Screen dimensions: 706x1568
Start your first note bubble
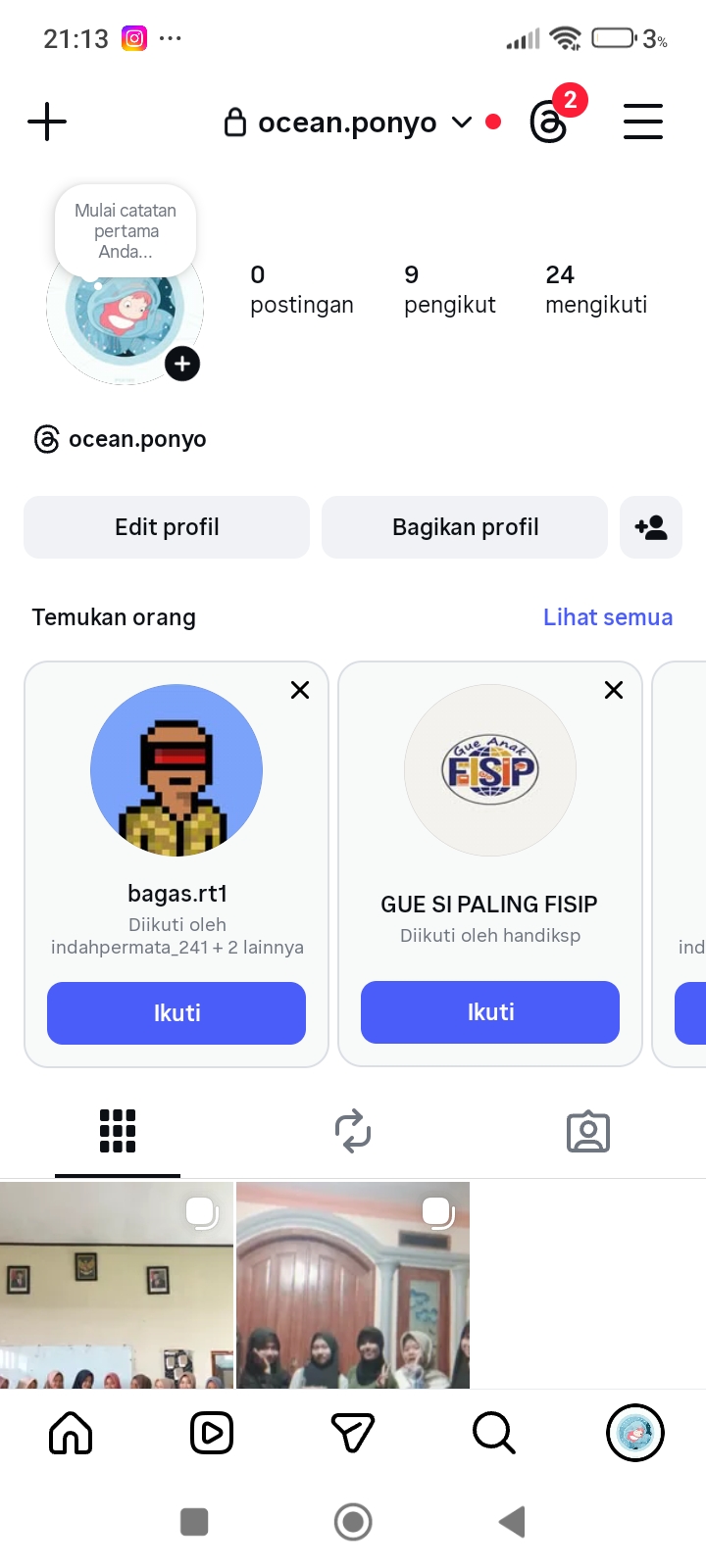[x=126, y=231]
